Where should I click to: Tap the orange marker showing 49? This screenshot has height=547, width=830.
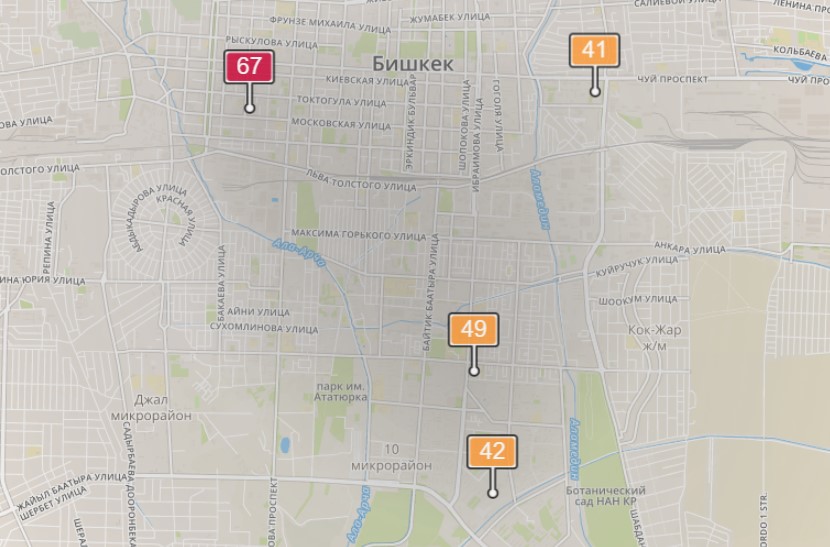[474, 329]
